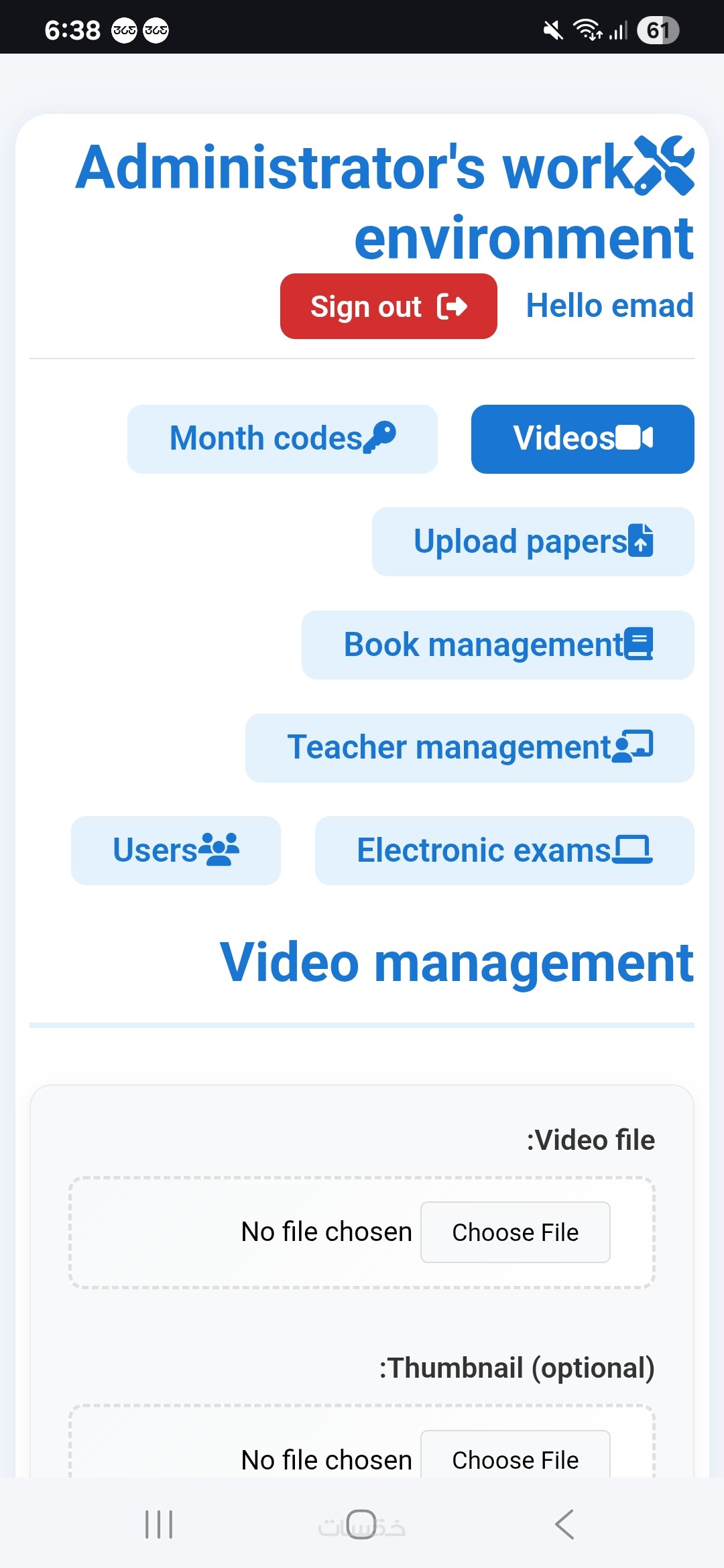Open the Month codes section

coord(282,439)
